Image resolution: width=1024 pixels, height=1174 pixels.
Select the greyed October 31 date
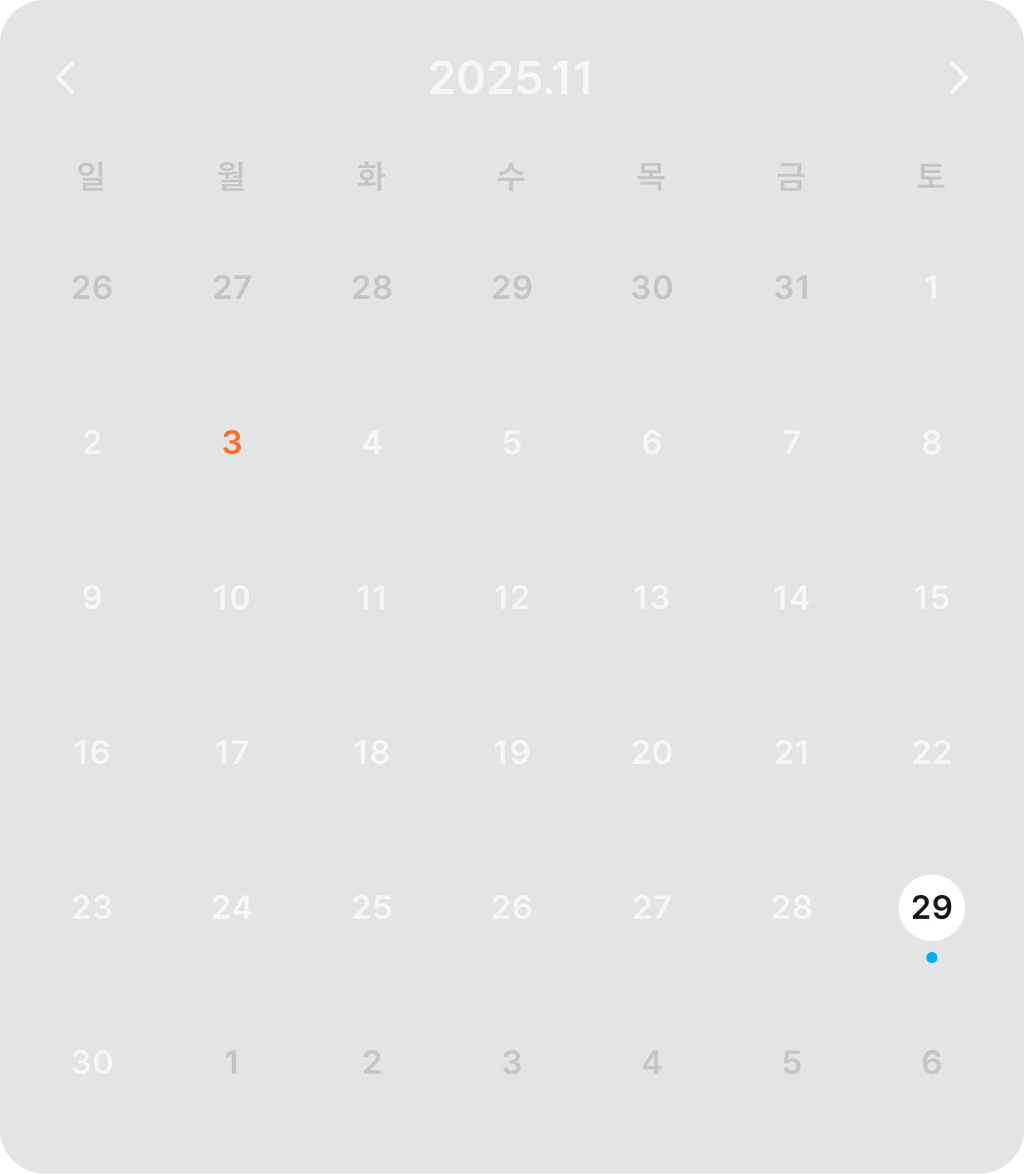pyautogui.click(x=791, y=288)
